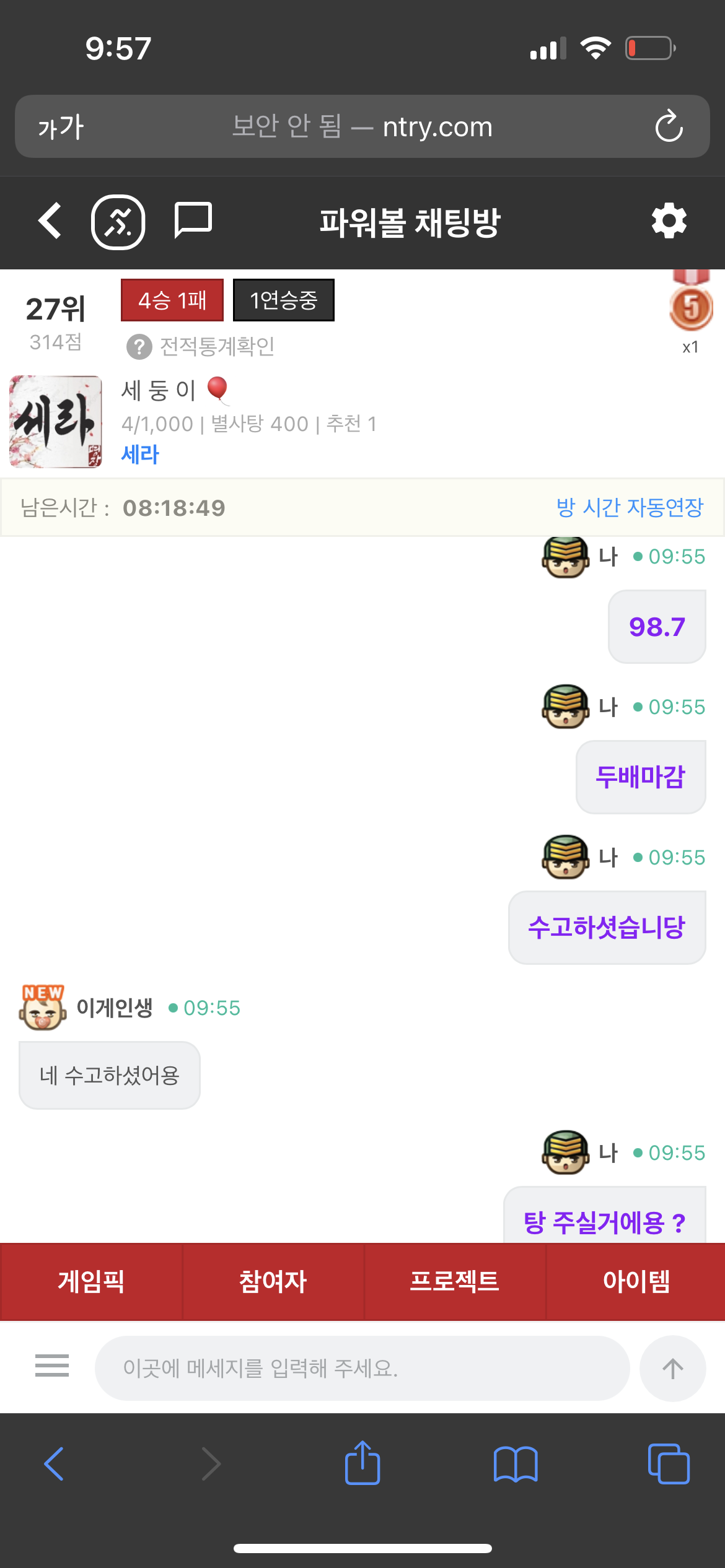This screenshot has height=1568, width=725.
Task: Reload the ntry.com page
Action: click(669, 127)
